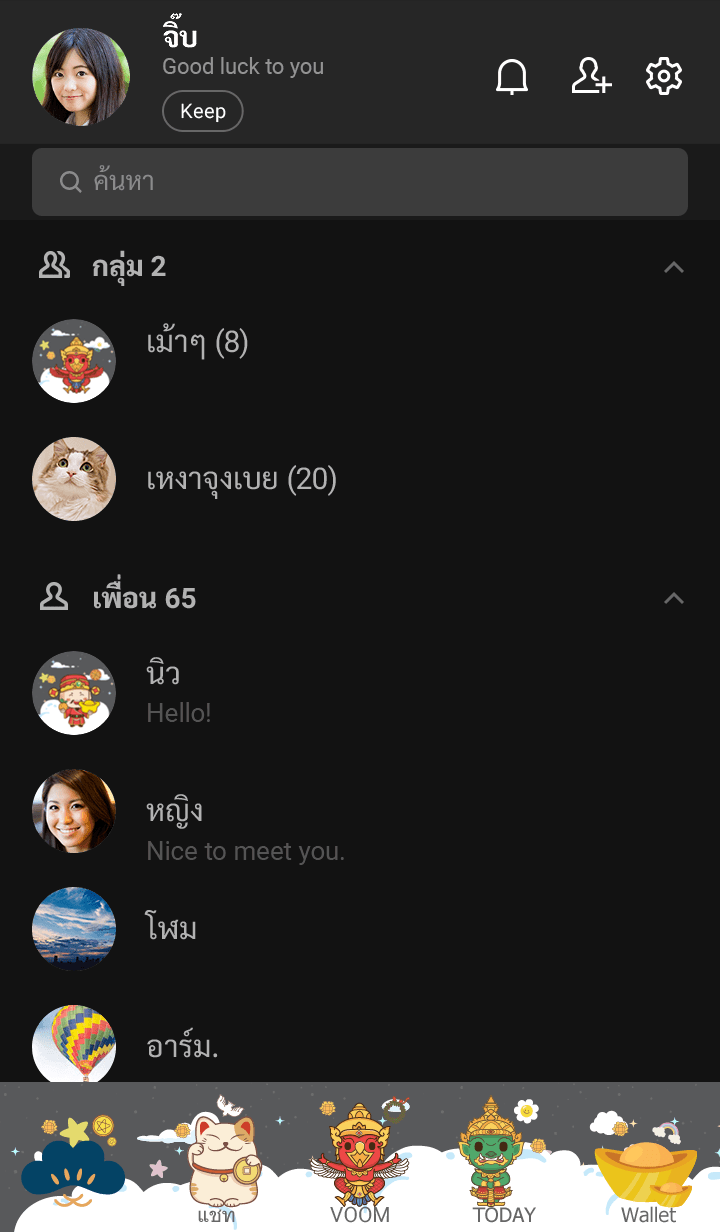Tap the Keep button
Image resolution: width=720 pixels, height=1232 pixels.
coord(203,111)
